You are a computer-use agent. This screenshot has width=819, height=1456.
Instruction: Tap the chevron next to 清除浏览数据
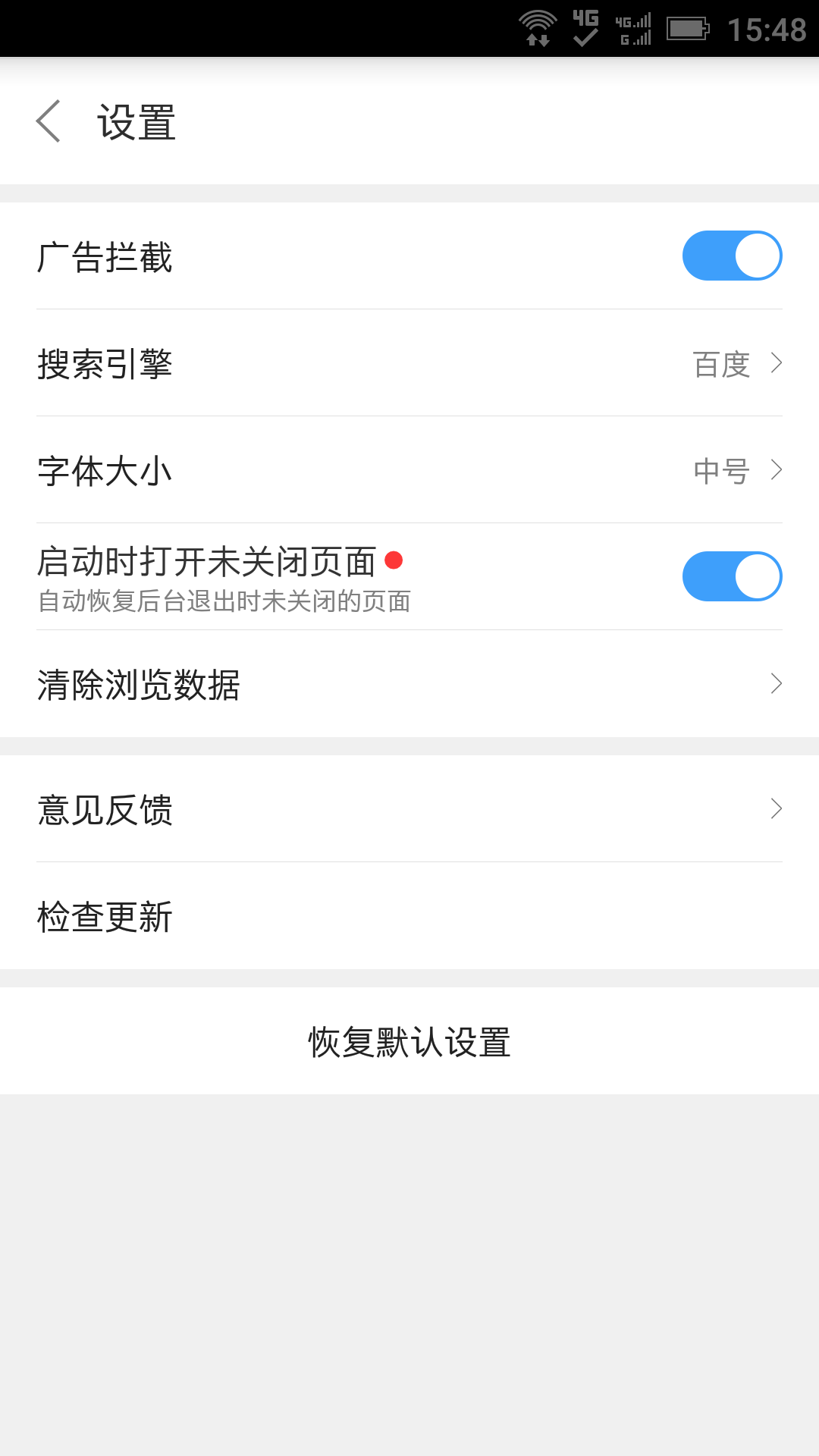pyautogui.click(x=774, y=684)
